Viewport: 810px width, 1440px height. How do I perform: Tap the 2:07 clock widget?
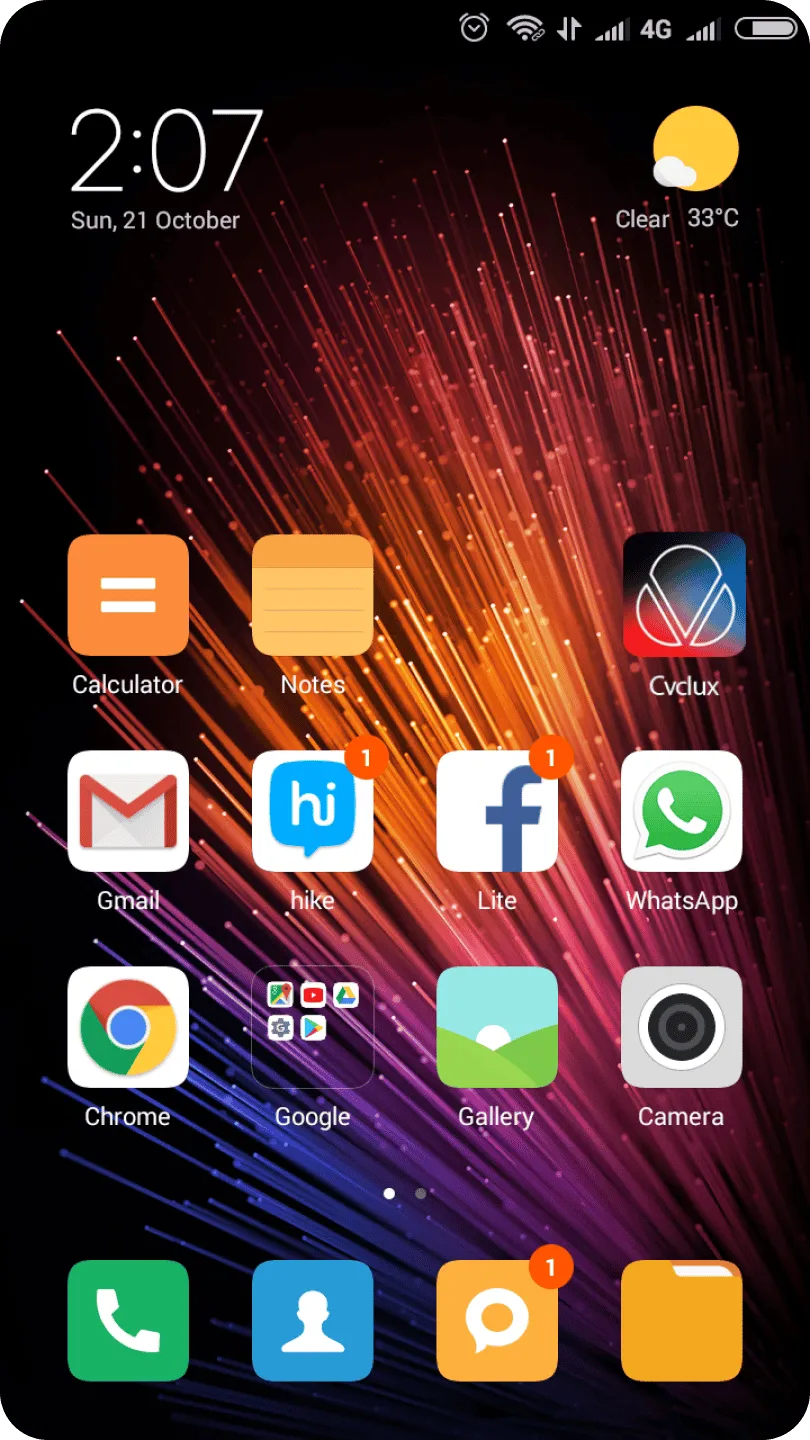pos(166,150)
